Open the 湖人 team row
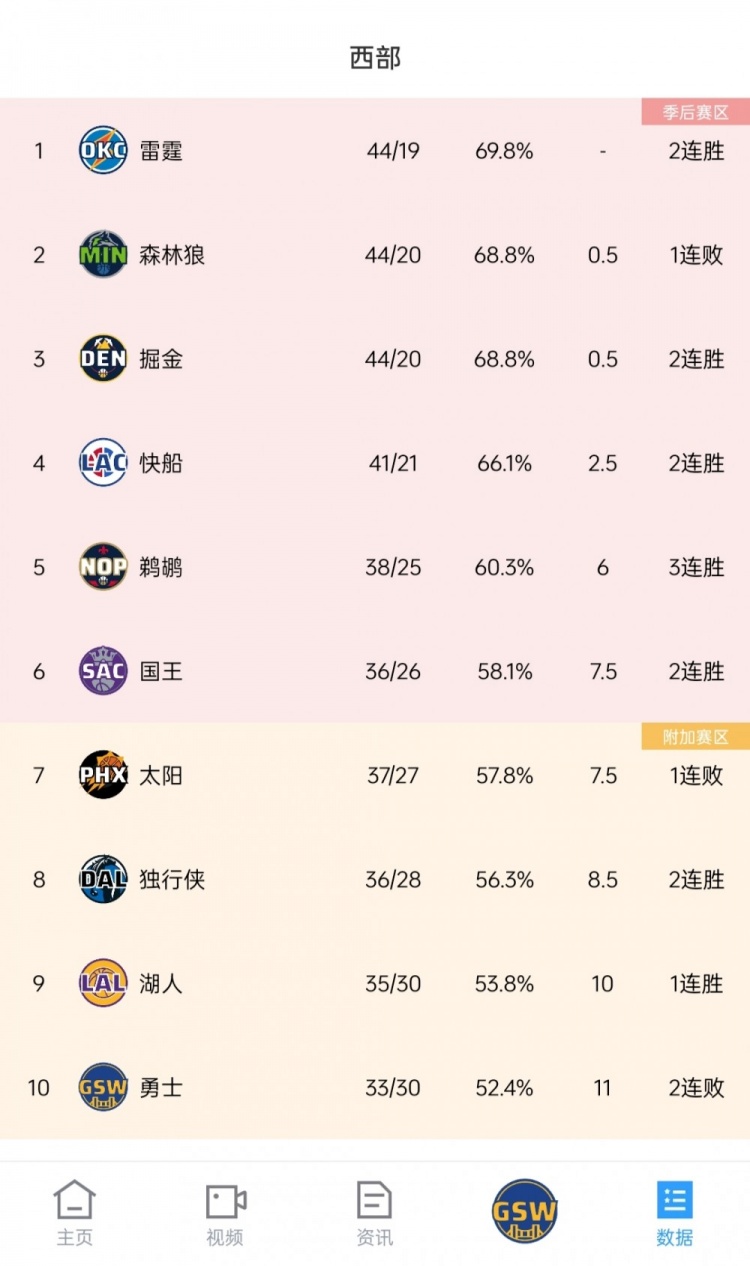The height and width of the screenshot is (1266, 750). [375, 983]
